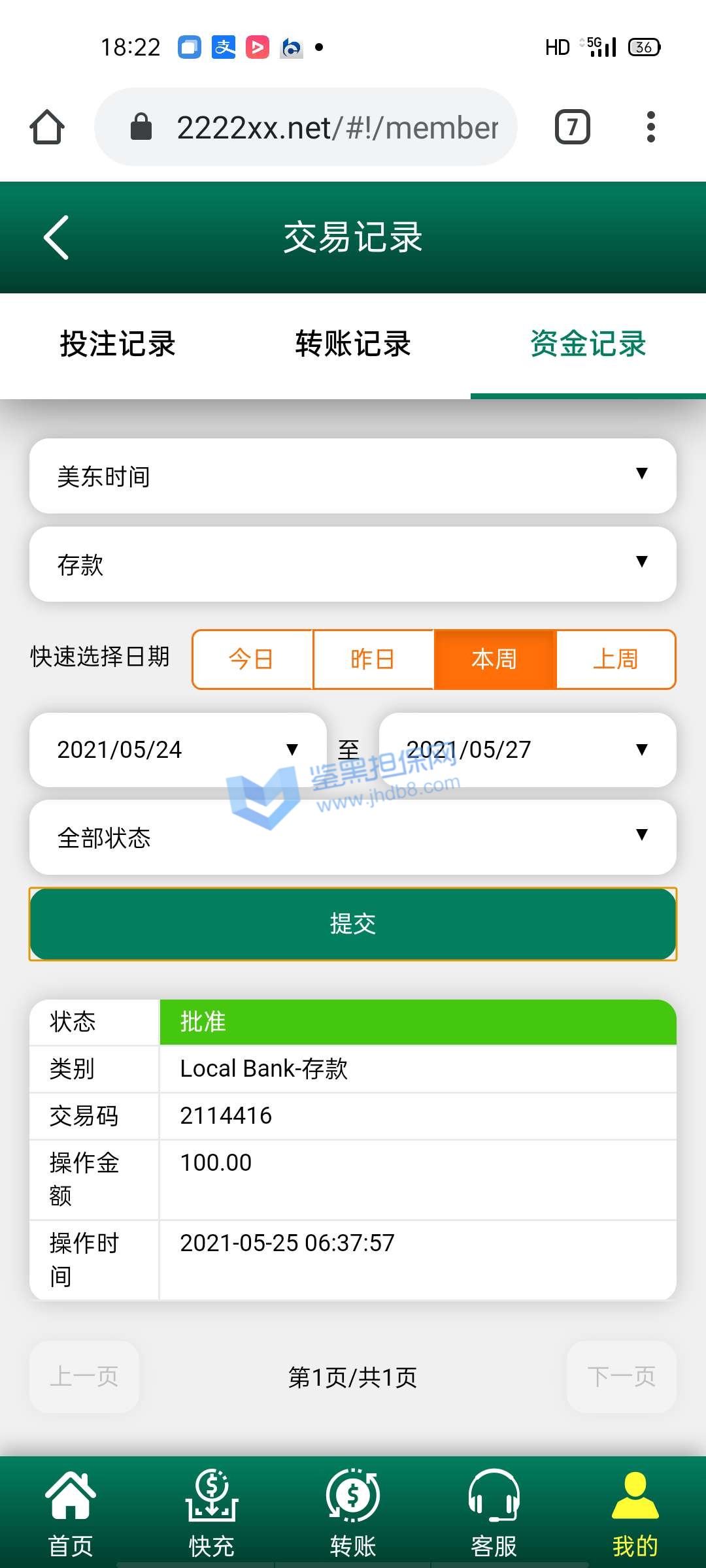Open the browser tab switcher
This screenshot has height=1568, width=706.
pyautogui.click(x=572, y=127)
